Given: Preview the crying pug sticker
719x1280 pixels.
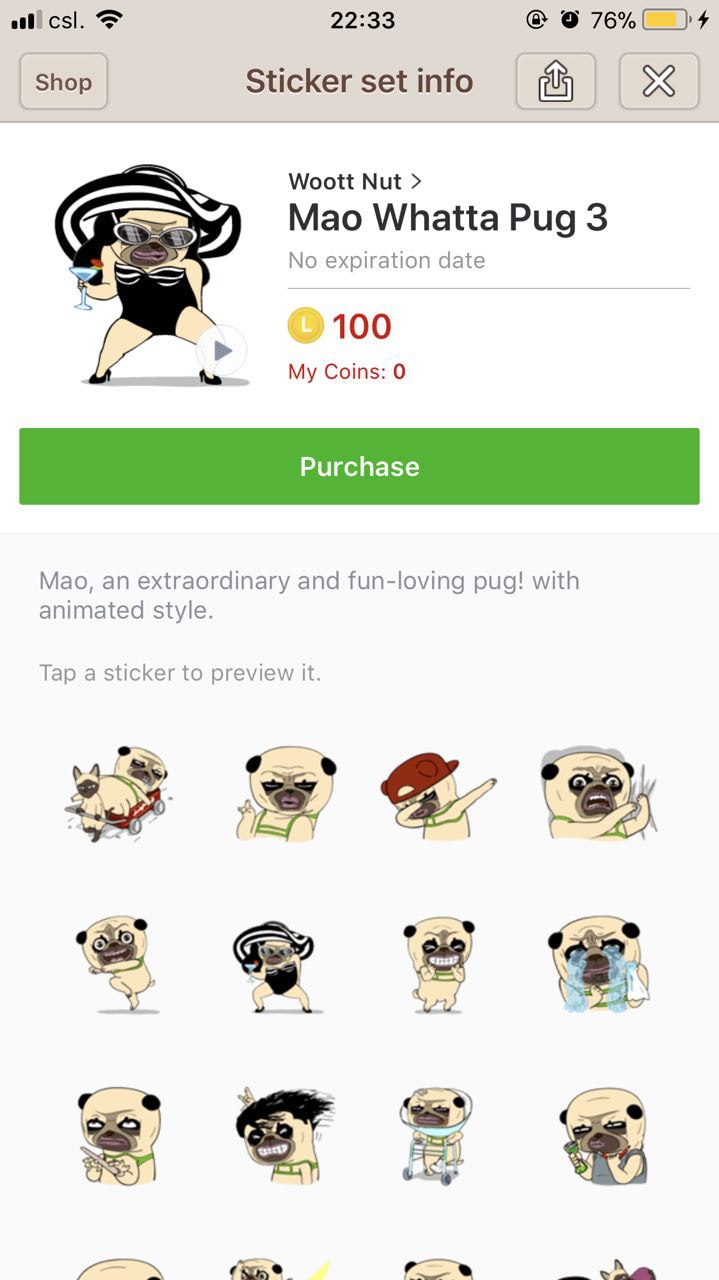Looking at the screenshot, I should (597, 965).
